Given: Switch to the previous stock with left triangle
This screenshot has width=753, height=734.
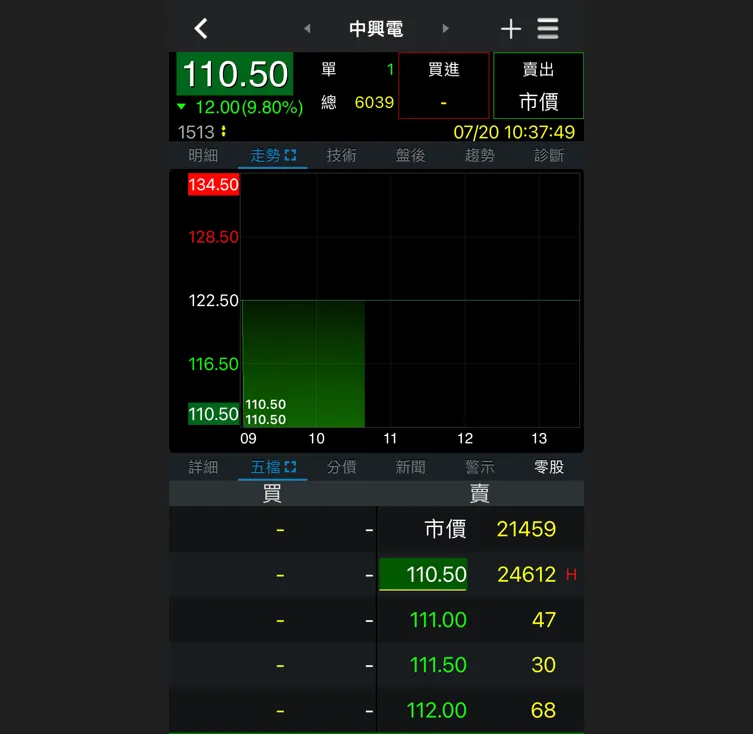Looking at the screenshot, I should point(307,29).
